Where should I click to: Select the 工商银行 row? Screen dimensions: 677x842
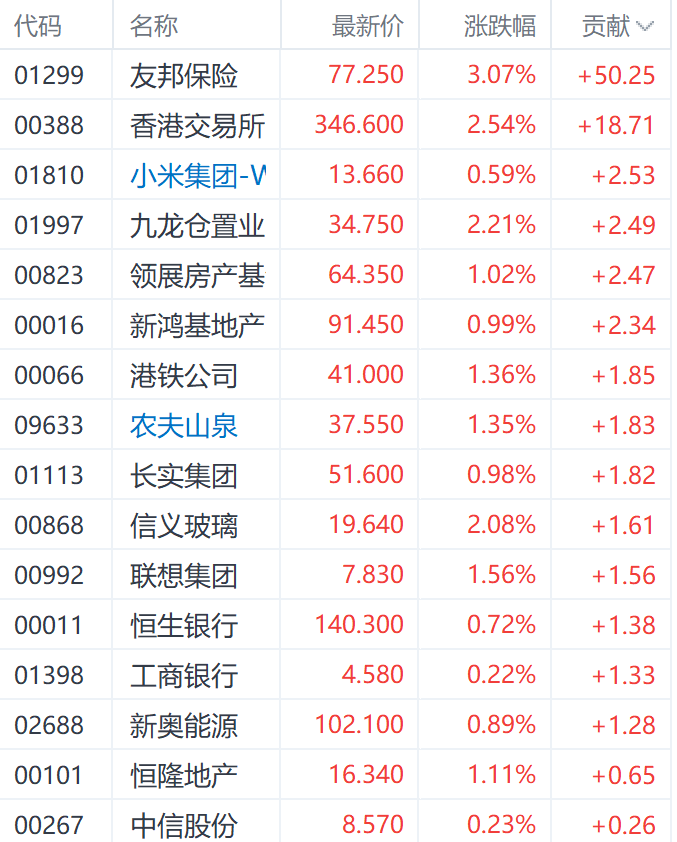tap(184, 675)
